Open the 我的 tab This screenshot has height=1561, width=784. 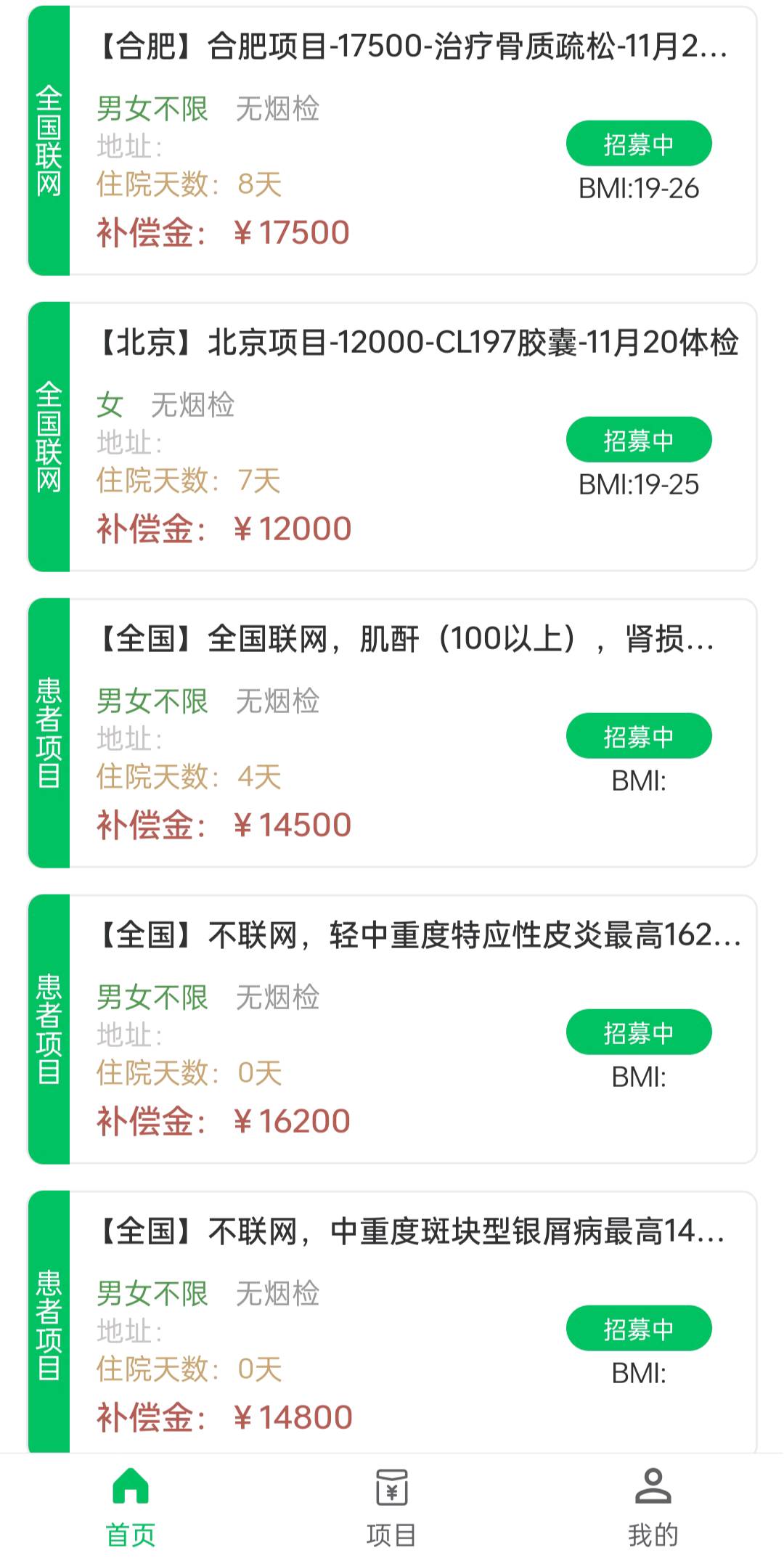(653, 1507)
